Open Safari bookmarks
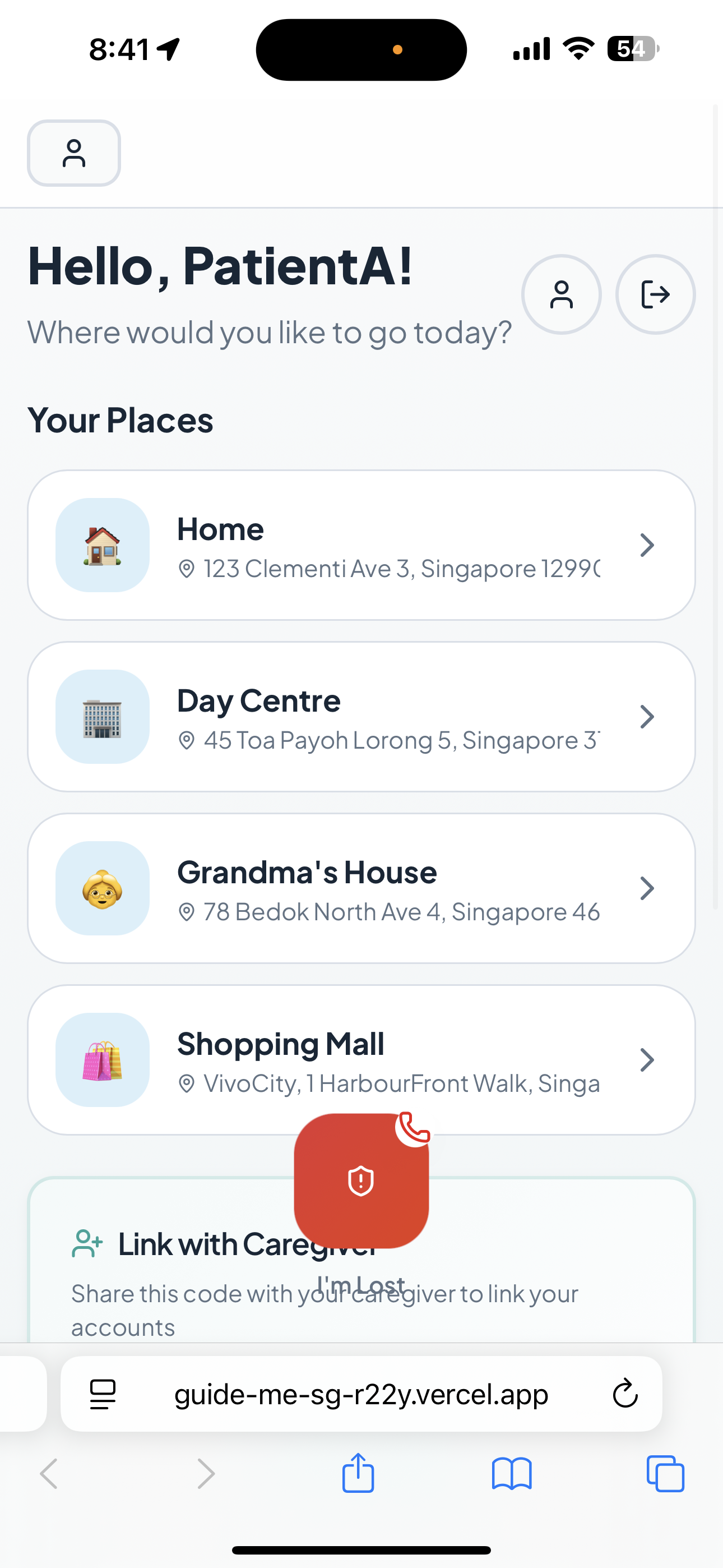This screenshot has height=1568, width=723. coord(511,1474)
